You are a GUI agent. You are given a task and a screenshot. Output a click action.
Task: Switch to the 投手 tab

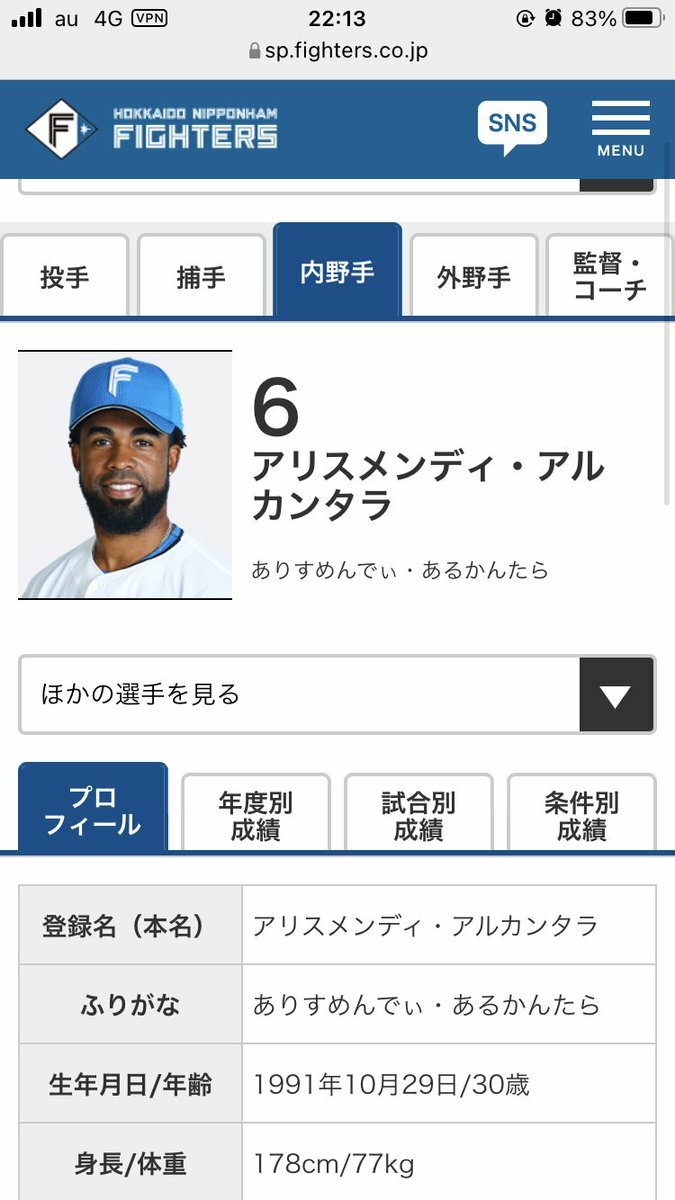tap(65, 276)
